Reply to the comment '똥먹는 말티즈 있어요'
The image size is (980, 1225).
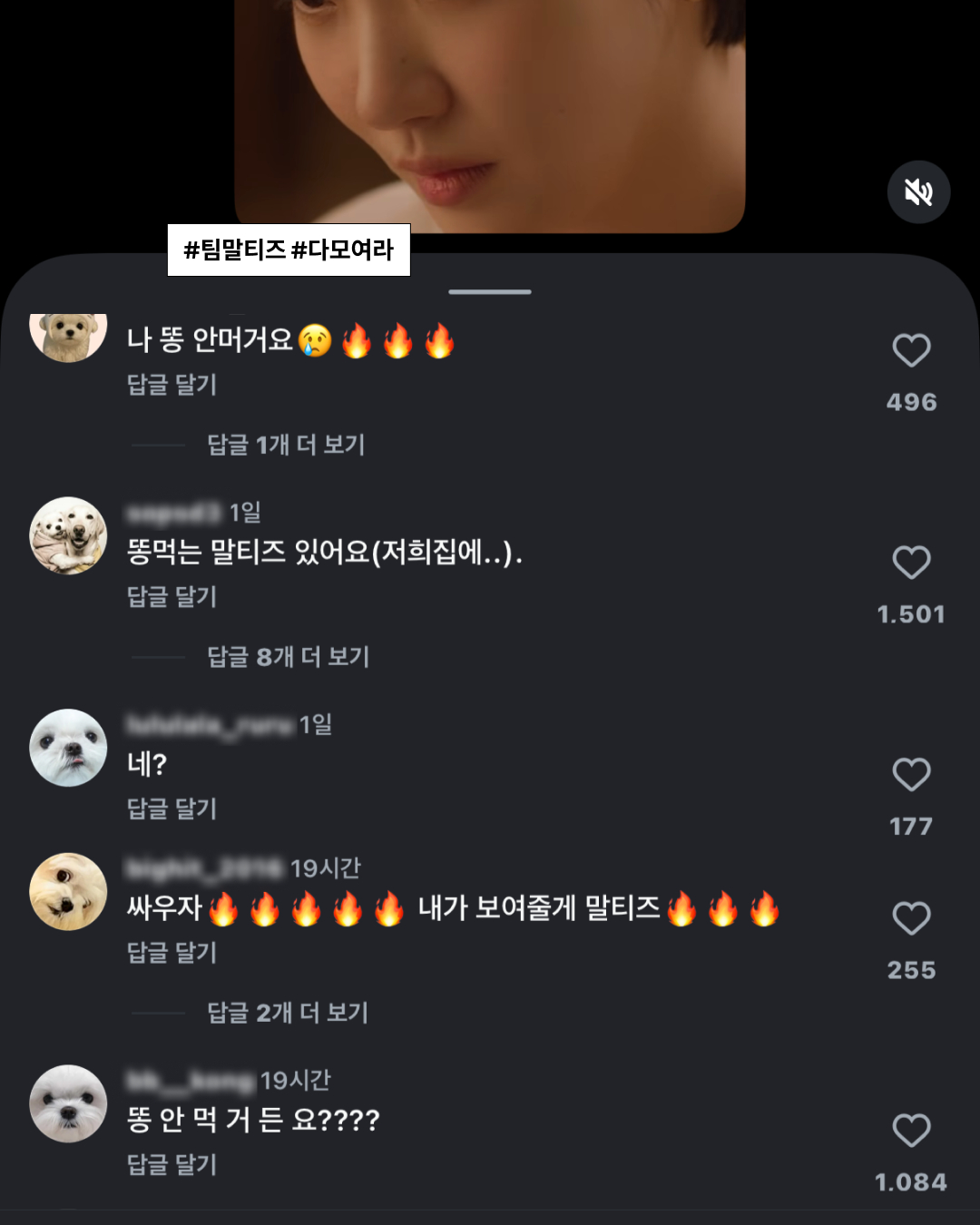(171, 597)
